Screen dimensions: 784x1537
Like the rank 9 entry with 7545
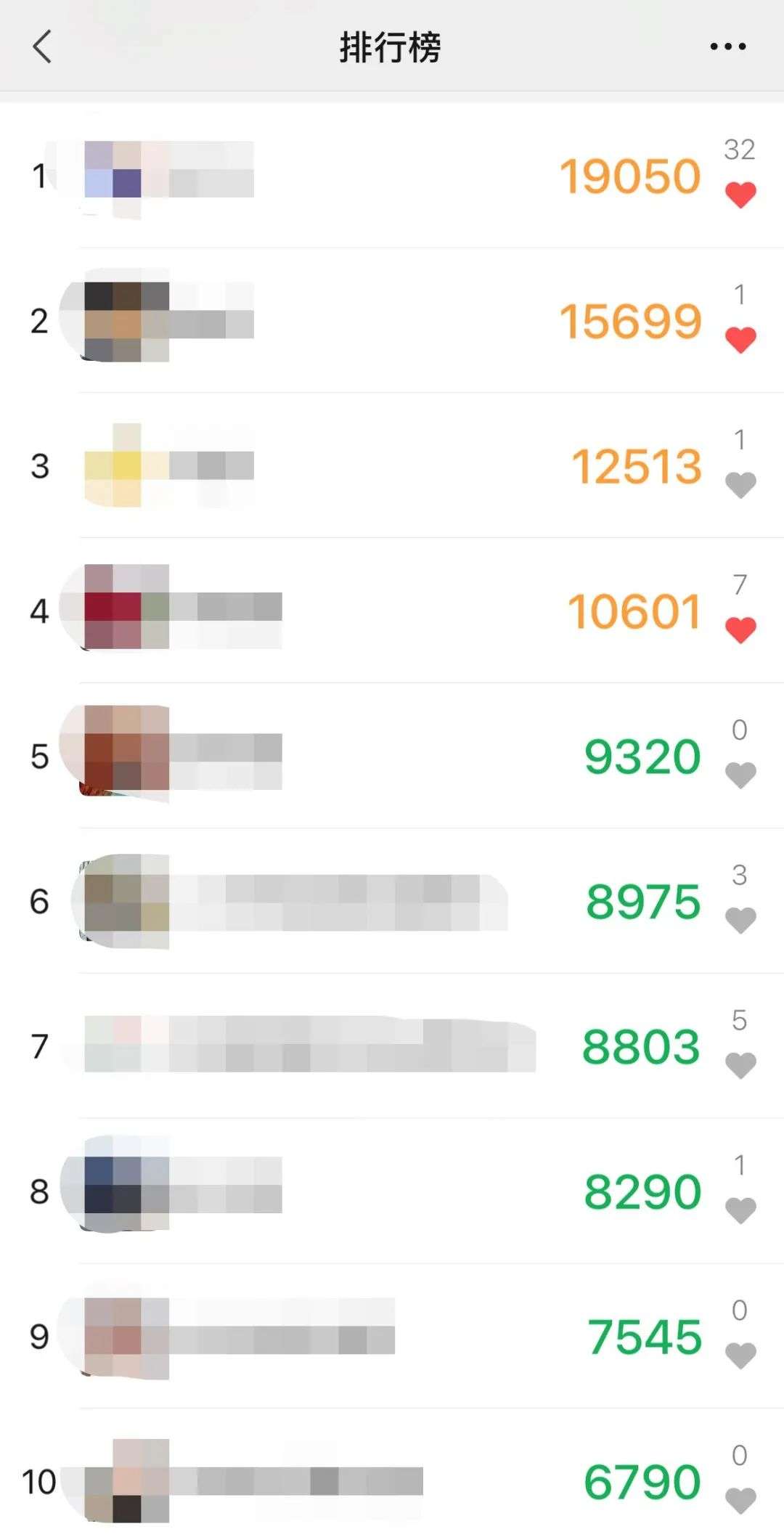(740, 1355)
